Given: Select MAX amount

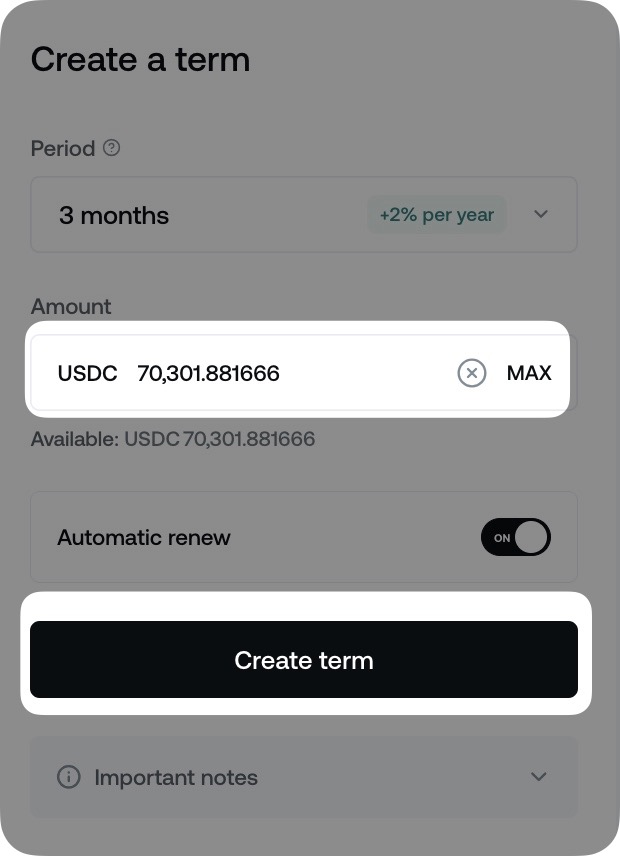Looking at the screenshot, I should point(529,373).
